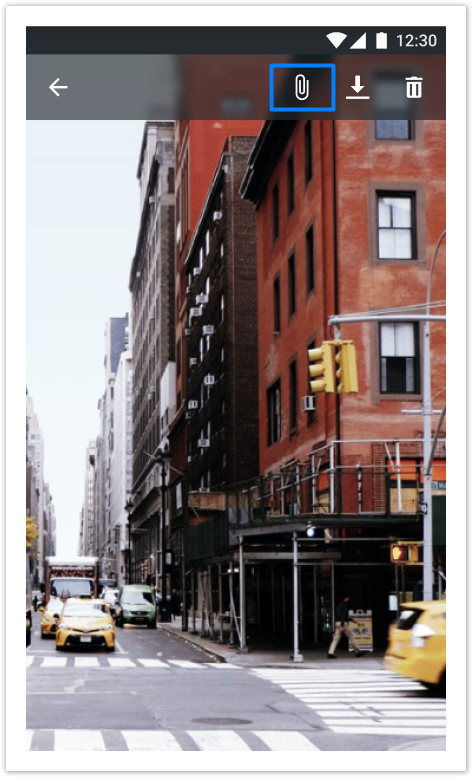Download the photo
The height and width of the screenshot is (777, 472).
(358, 87)
